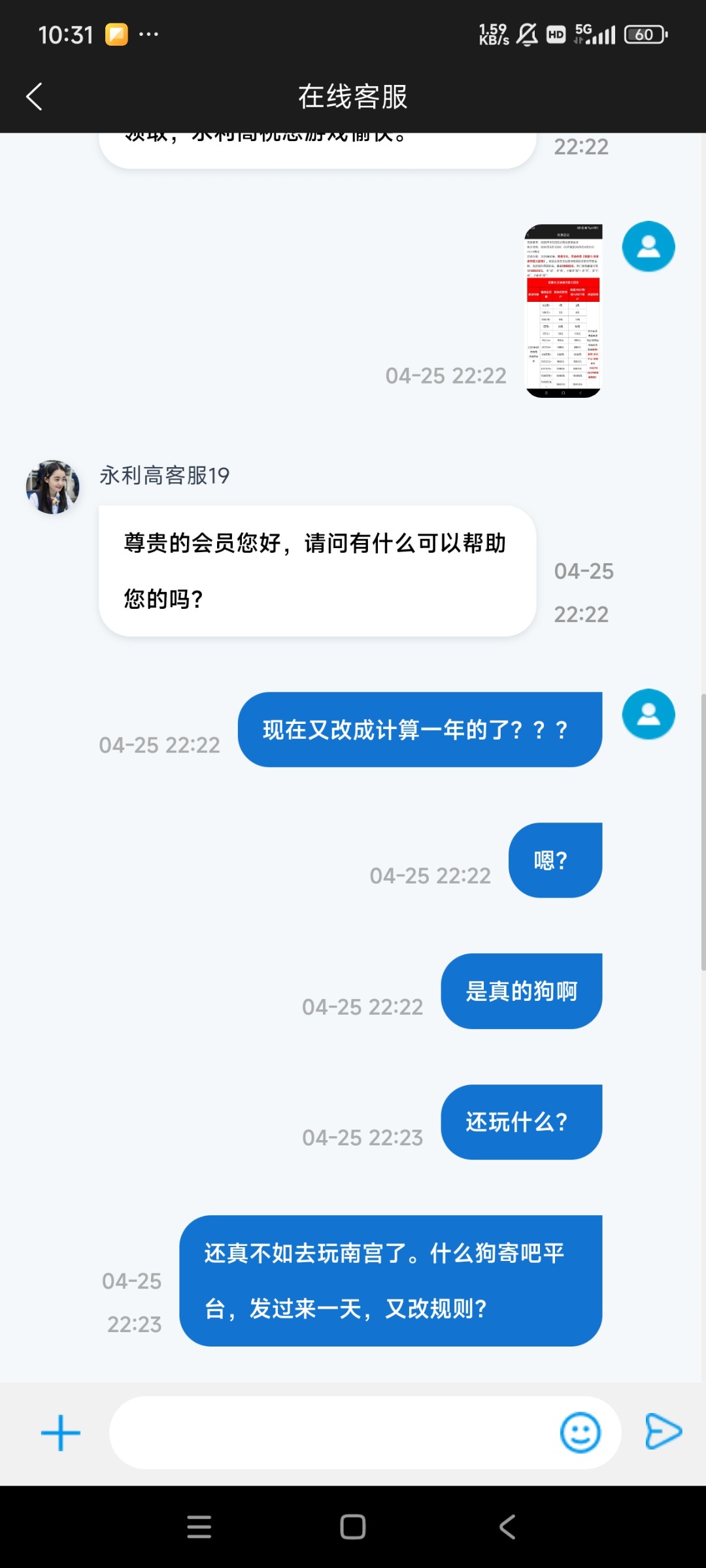Open system recent apps

(x=199, y=1527)
